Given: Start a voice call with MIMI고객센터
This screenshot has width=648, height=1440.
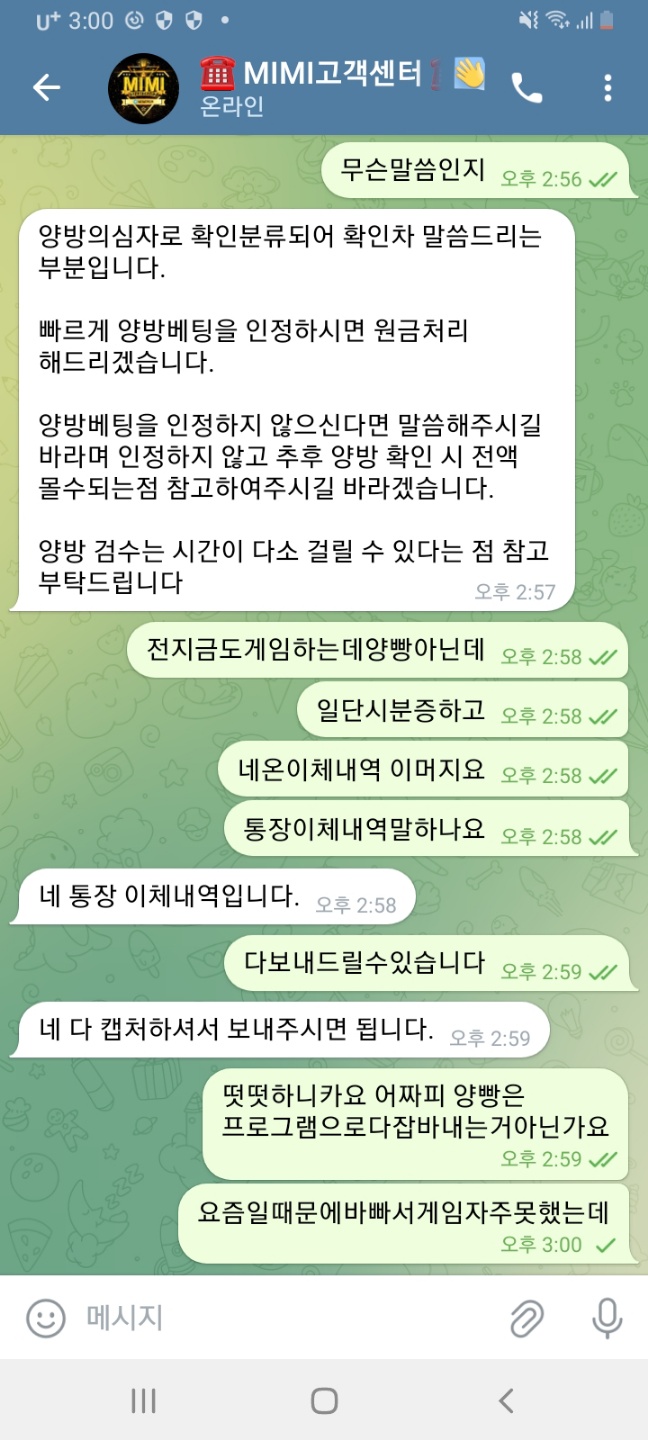Looking at the screenshot, I should pyautogui.click(x=526, y=88).
